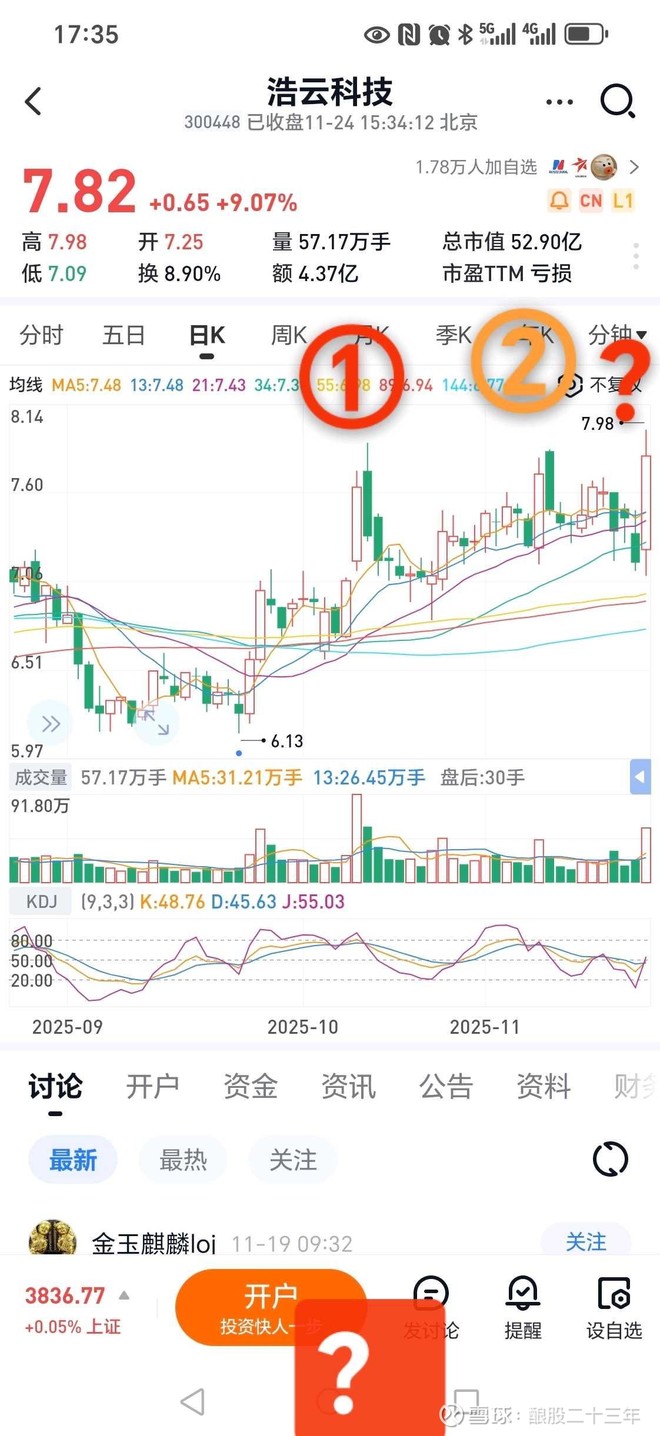Filter discussions by 最热
Screen dimensions: 660x1436
click(x=183, y=1160)
